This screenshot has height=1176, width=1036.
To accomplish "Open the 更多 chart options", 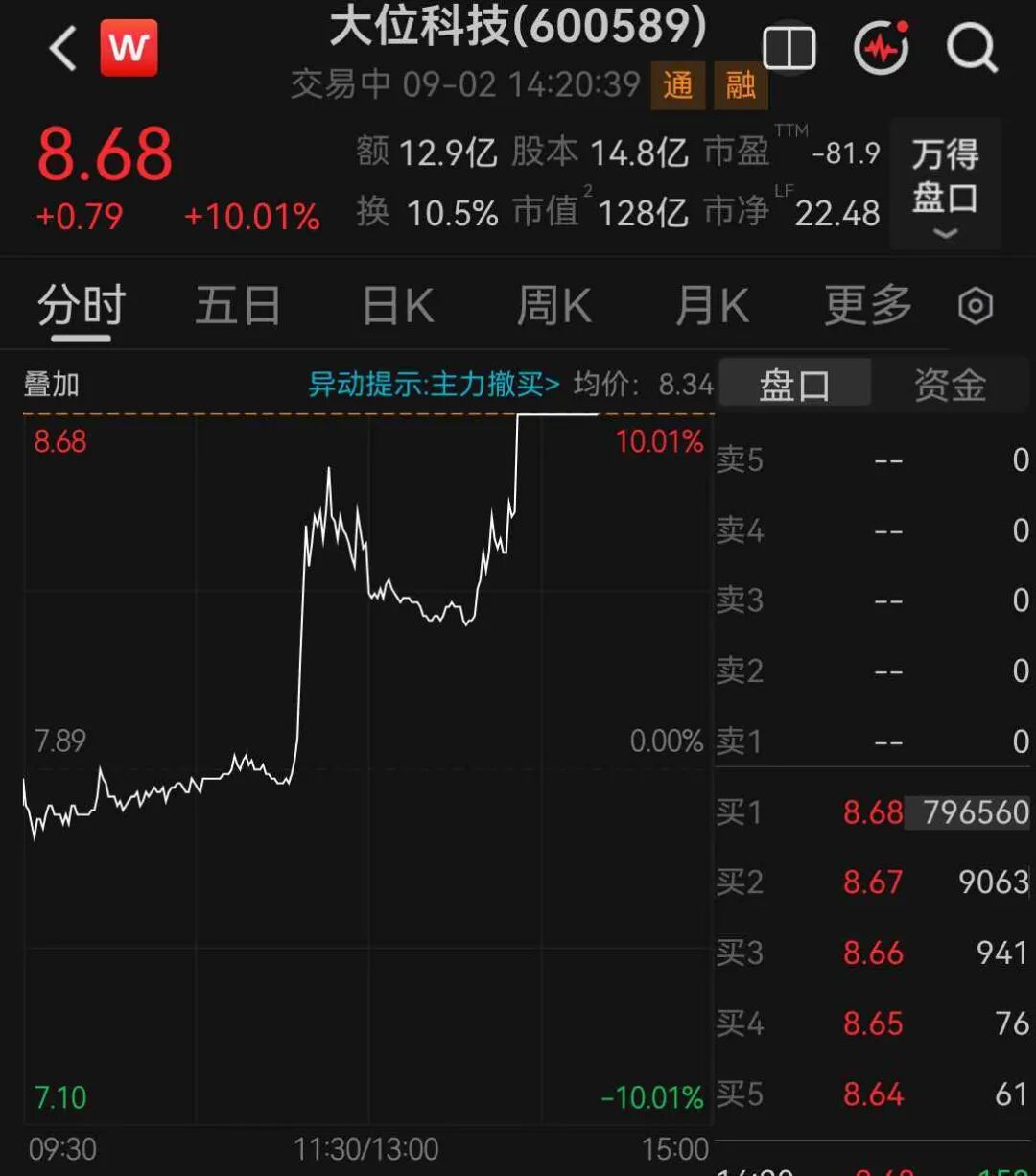I will pos(868,306).
